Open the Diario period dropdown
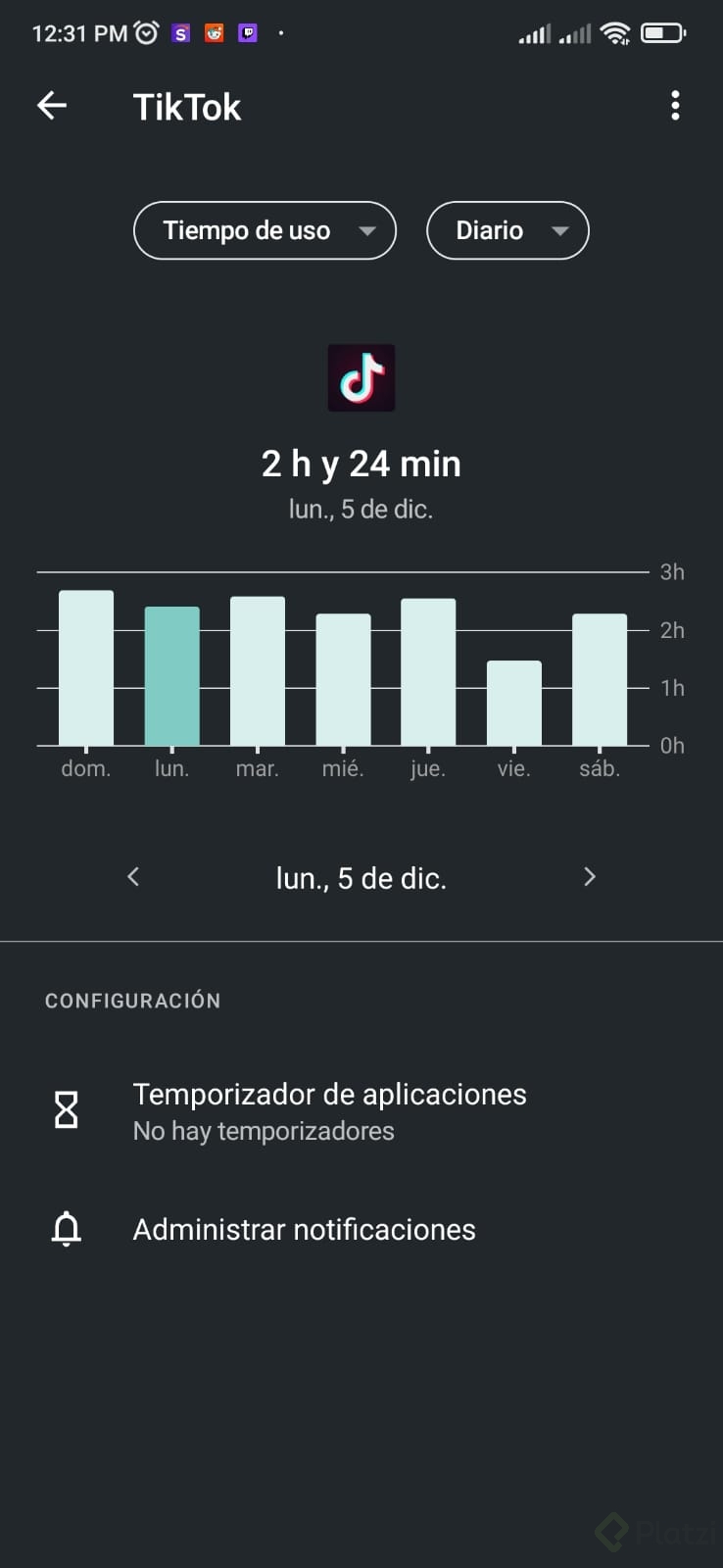723x1568 pixels. (x=507, y=230)
